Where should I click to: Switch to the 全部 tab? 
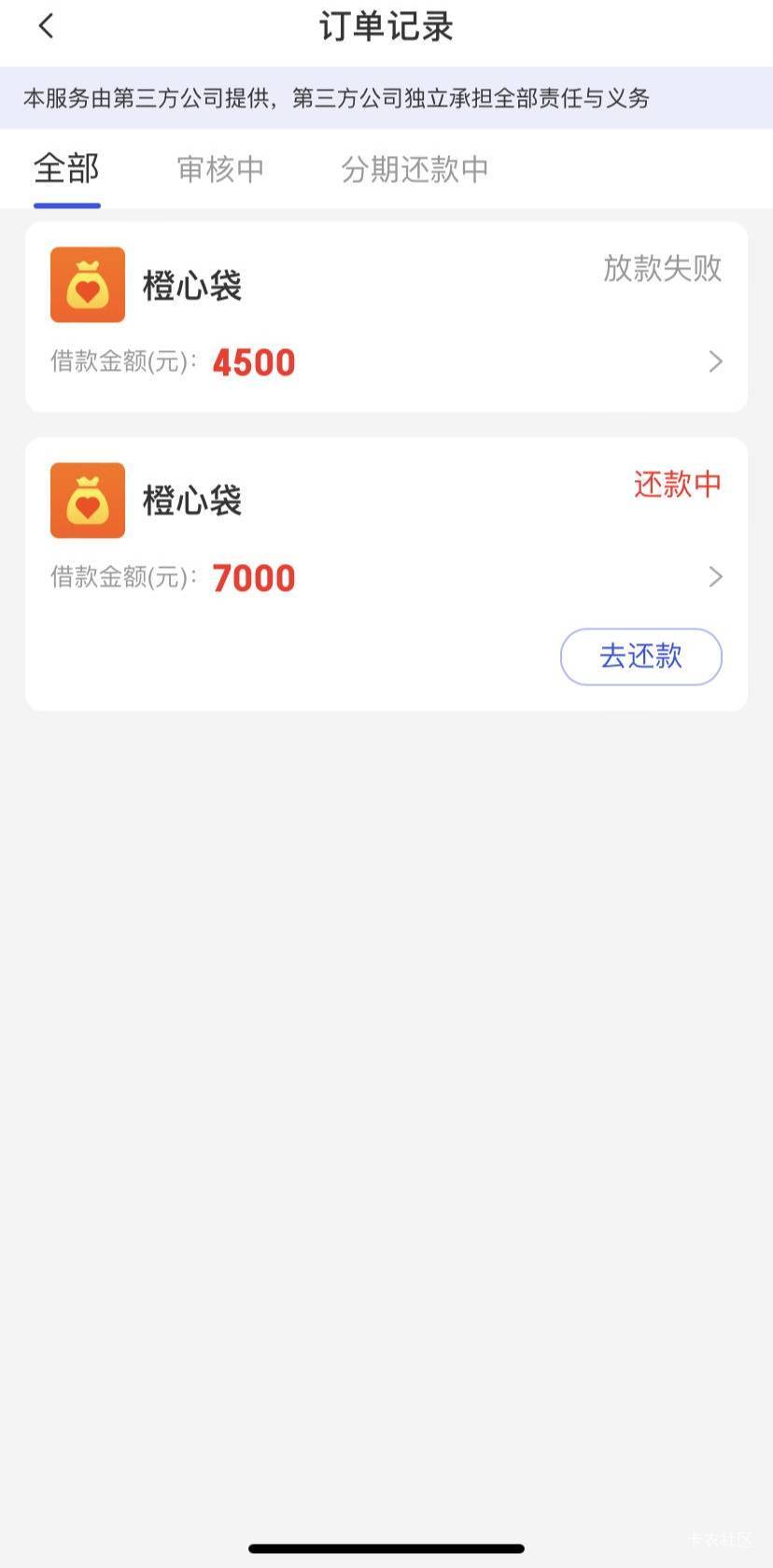point(66,169)
